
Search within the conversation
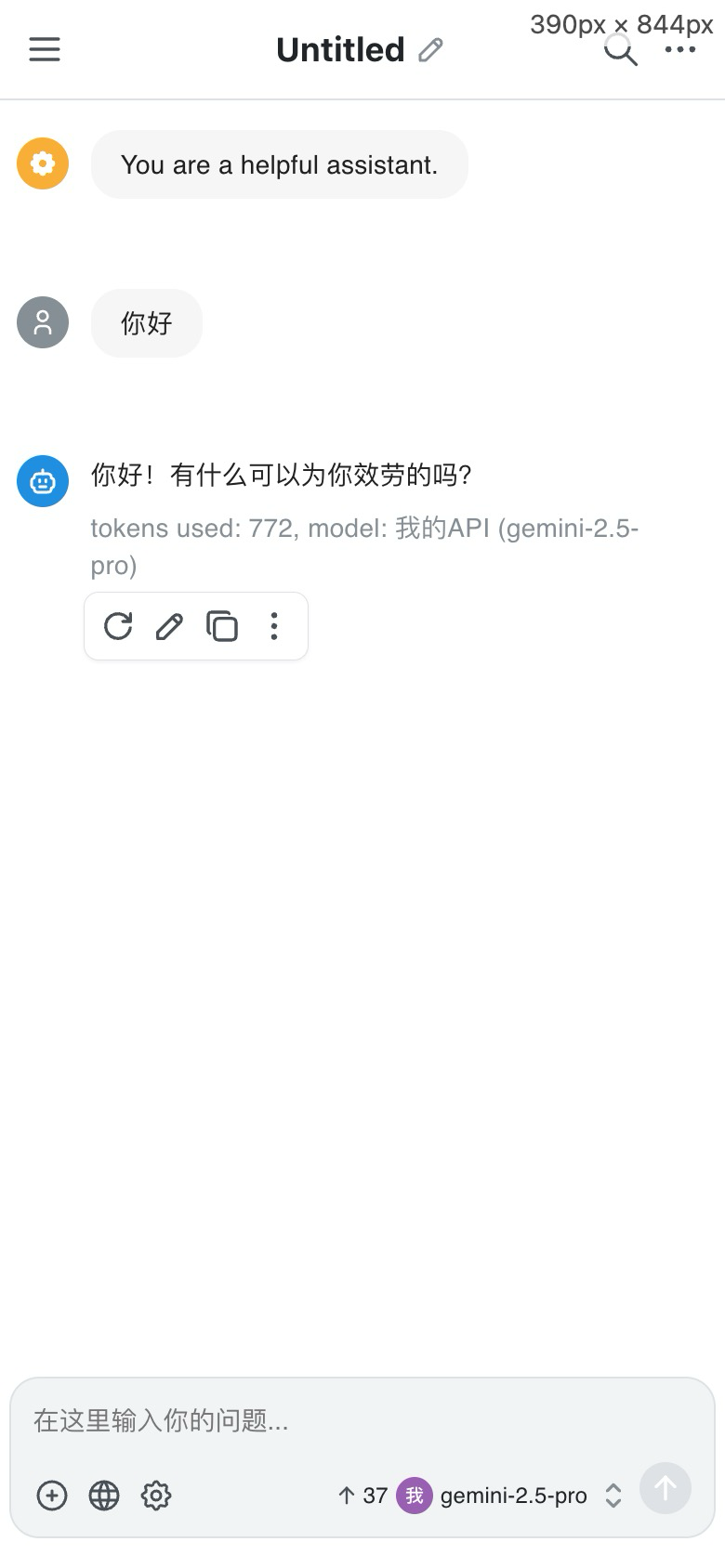620,50
